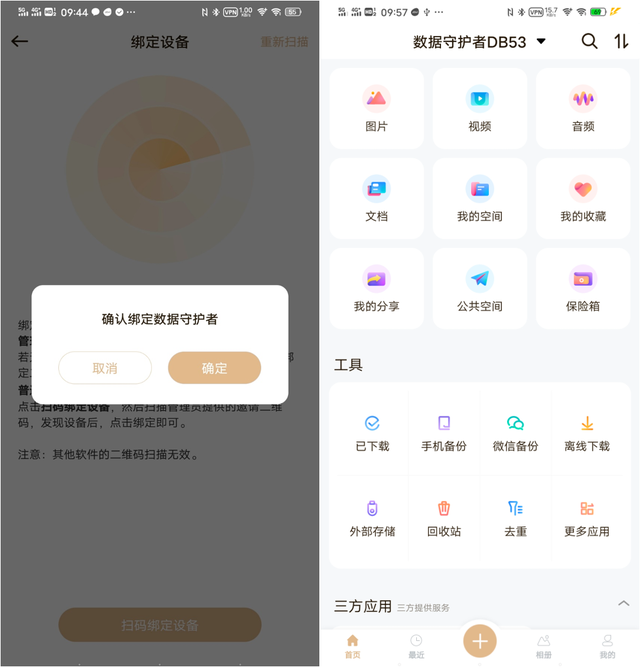Open the 文档 category

click(377, 198)
